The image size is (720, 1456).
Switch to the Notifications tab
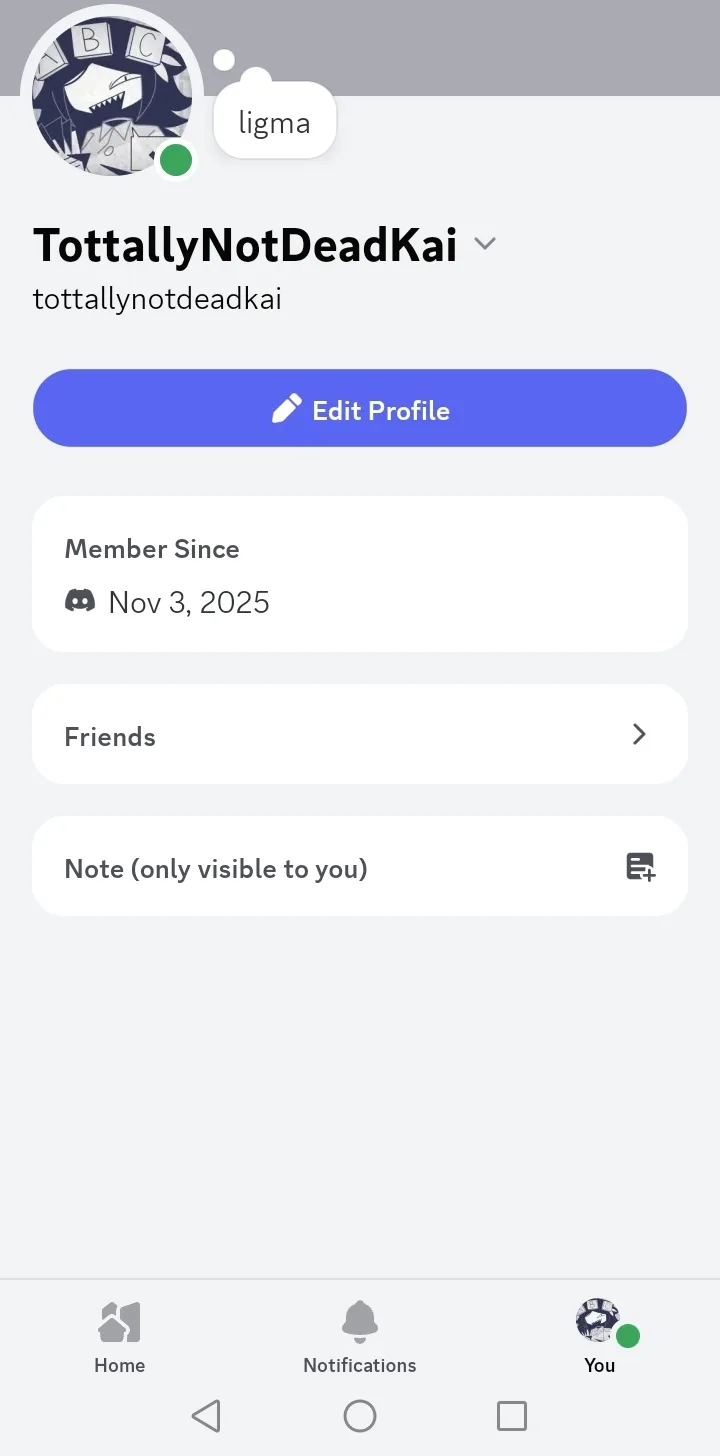pyautogui.click(x=360, y=1337)
